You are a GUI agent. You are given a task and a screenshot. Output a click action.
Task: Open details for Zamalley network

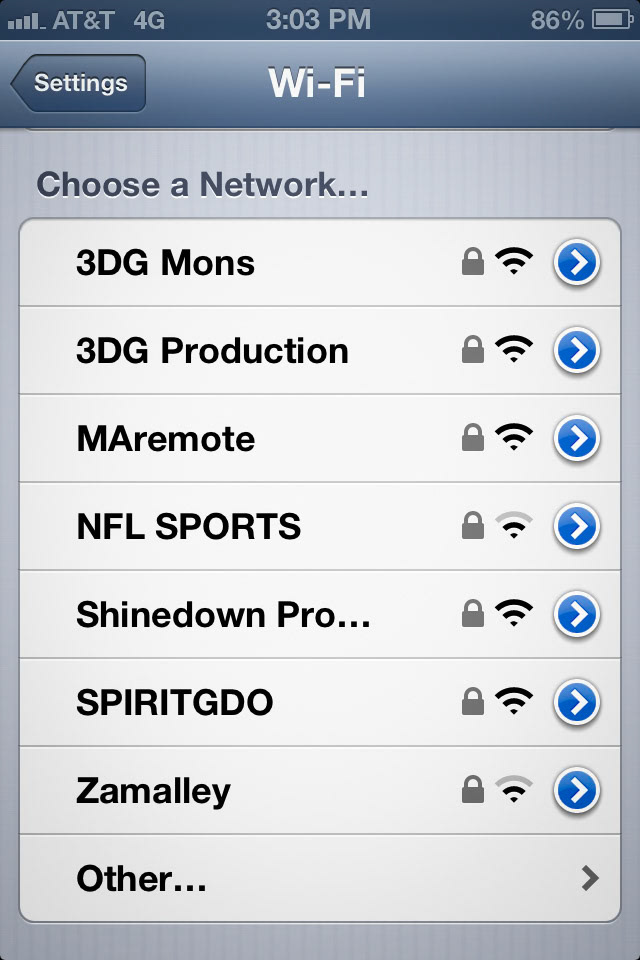[x=577, y=791]
